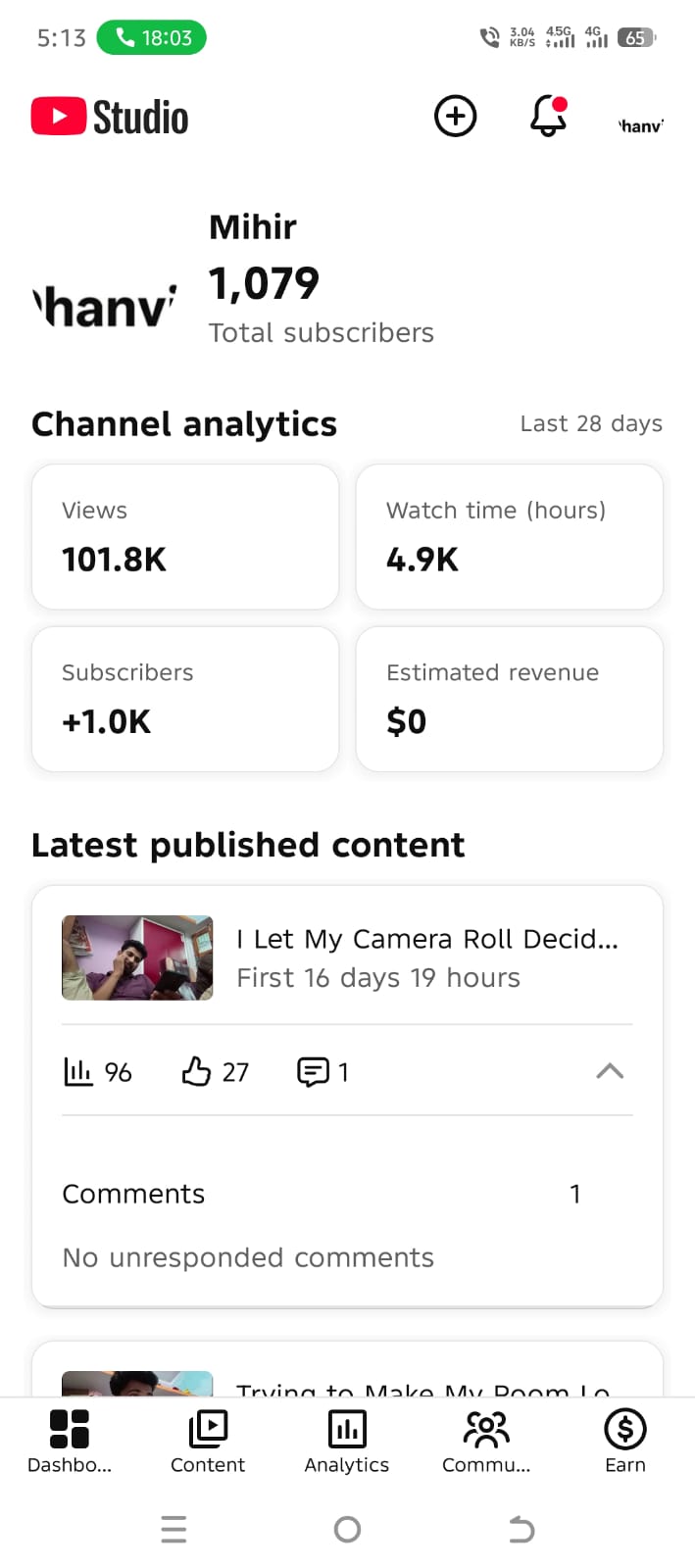The image size is (695, 1568).
Task: Go to the system home screen
Action: coord(347,1529)
